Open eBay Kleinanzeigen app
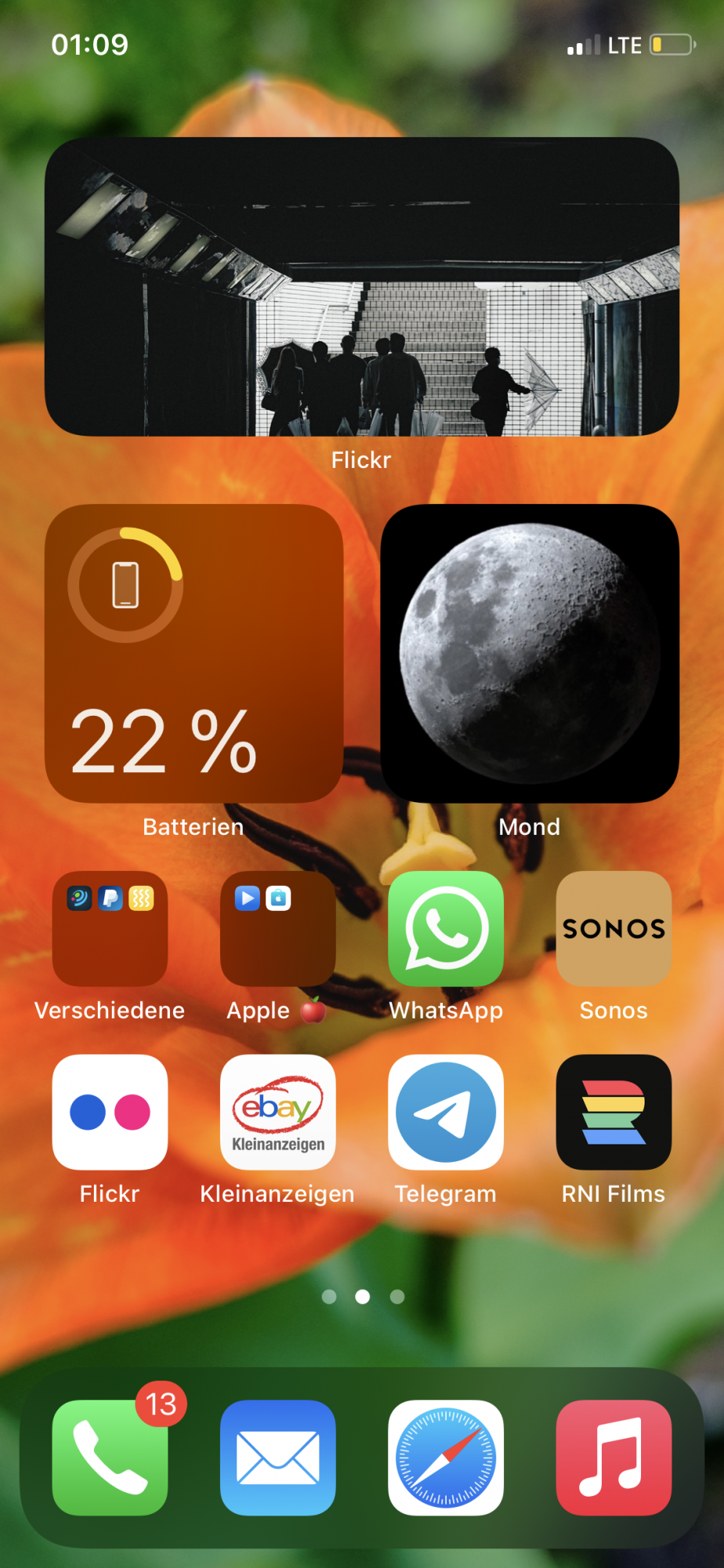This screenshot has height=1568, width=724. (x=277, y=1112)
